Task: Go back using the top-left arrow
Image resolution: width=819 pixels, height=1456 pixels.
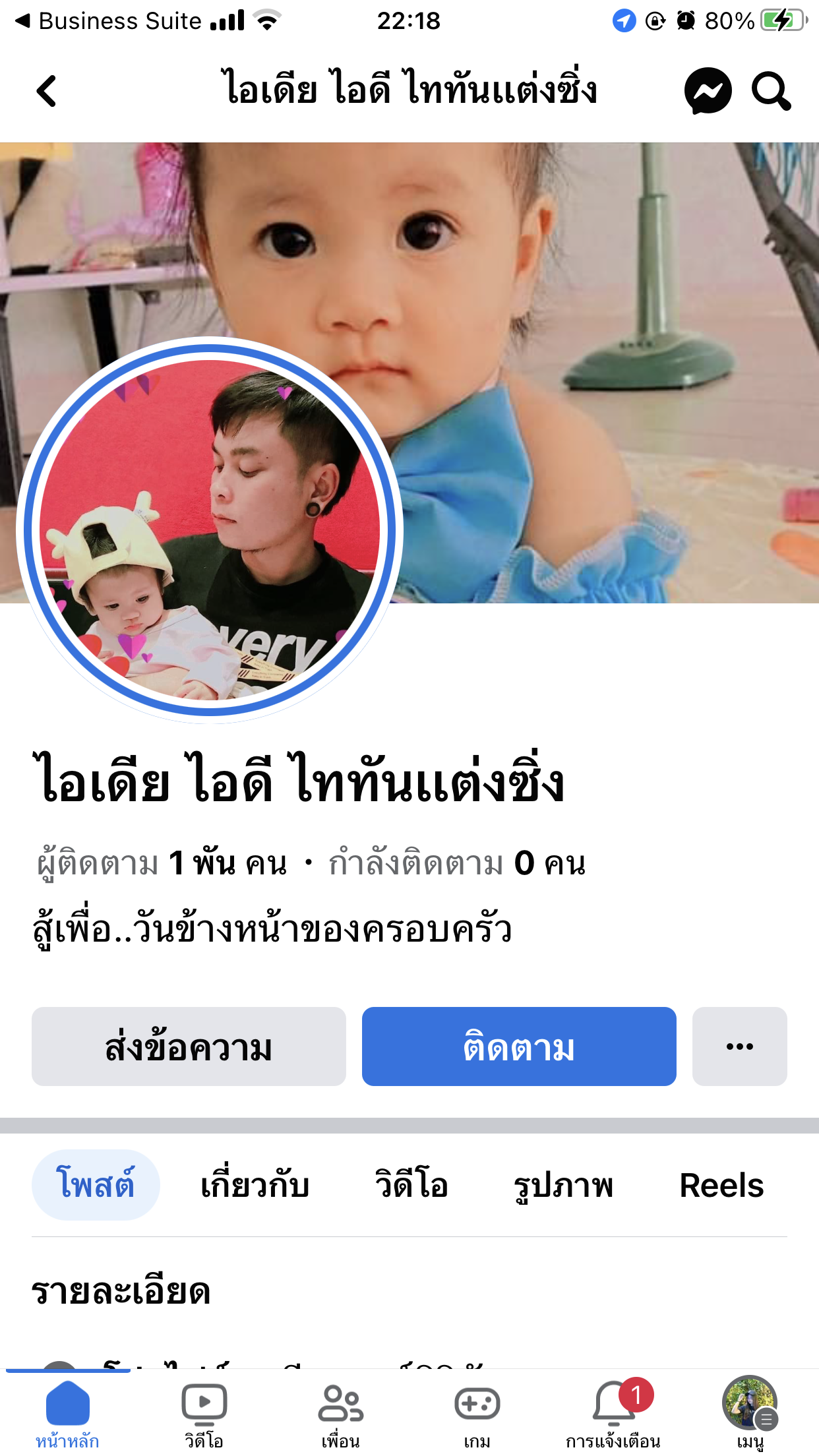Action: [x=46, y=91]
